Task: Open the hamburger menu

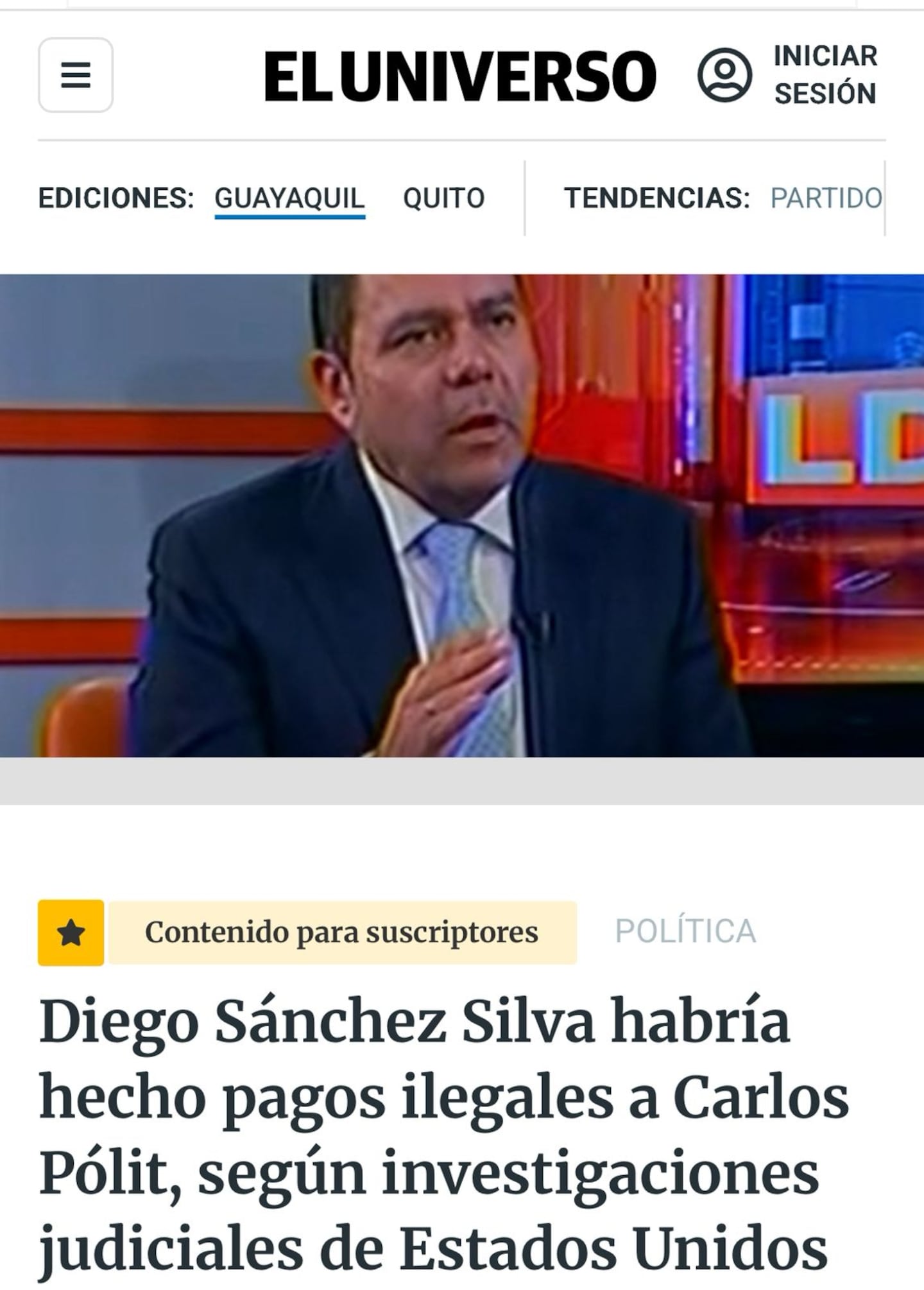Action: (x=76, y=75)
